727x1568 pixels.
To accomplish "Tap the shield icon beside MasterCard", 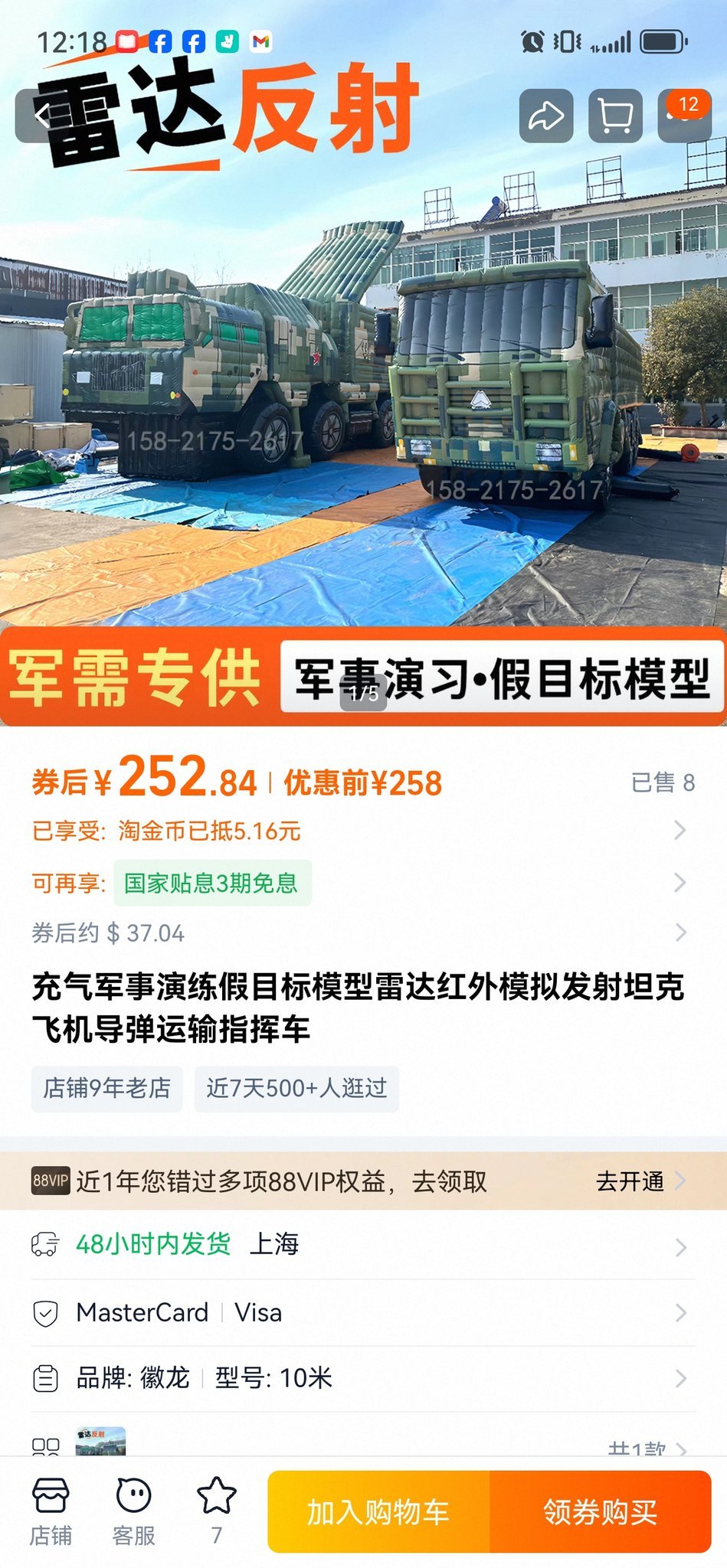I will 46,1312.
